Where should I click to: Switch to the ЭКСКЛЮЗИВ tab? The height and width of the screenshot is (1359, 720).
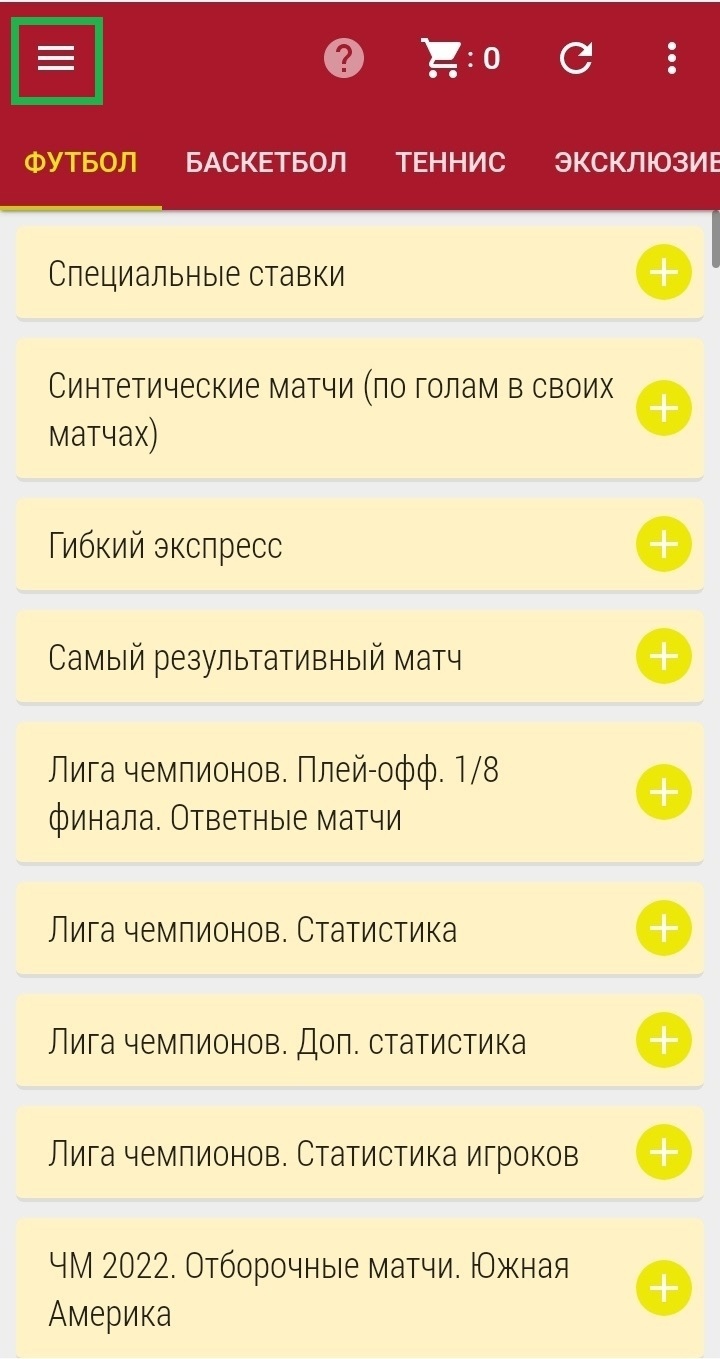click(636, 162)
